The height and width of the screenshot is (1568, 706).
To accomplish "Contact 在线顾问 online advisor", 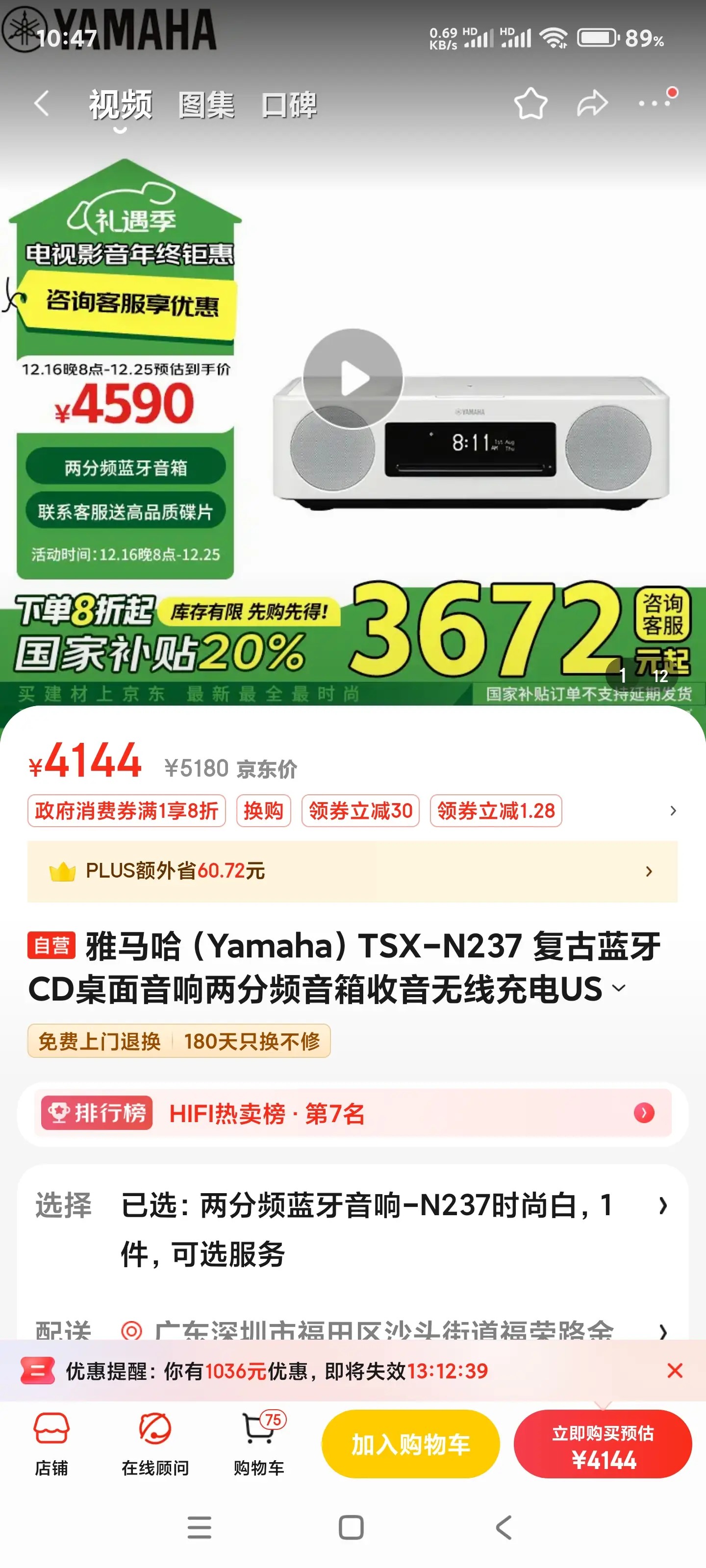I will [x=155, y=1444].
